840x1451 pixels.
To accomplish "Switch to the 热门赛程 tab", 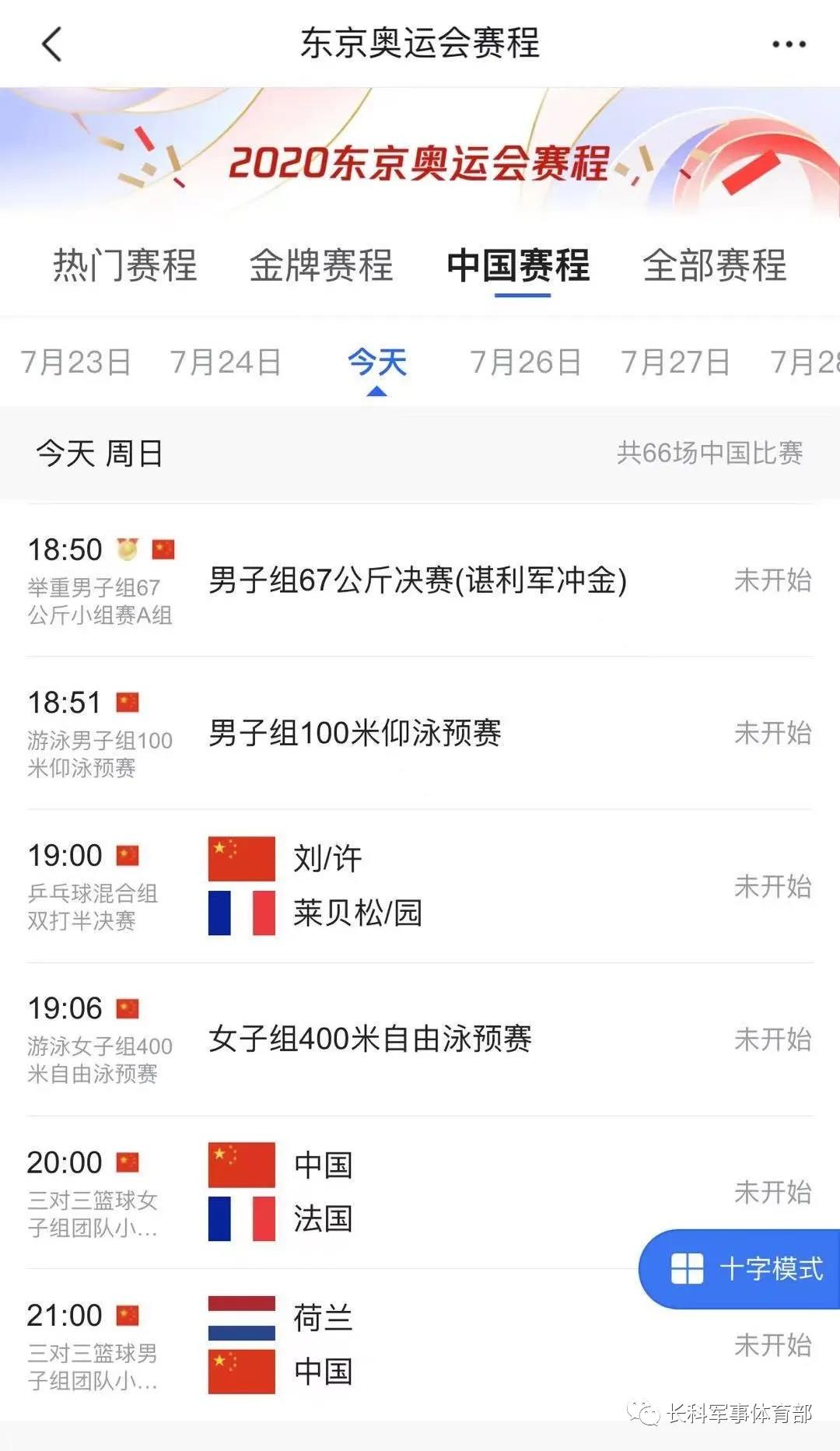I will point(124,265).
